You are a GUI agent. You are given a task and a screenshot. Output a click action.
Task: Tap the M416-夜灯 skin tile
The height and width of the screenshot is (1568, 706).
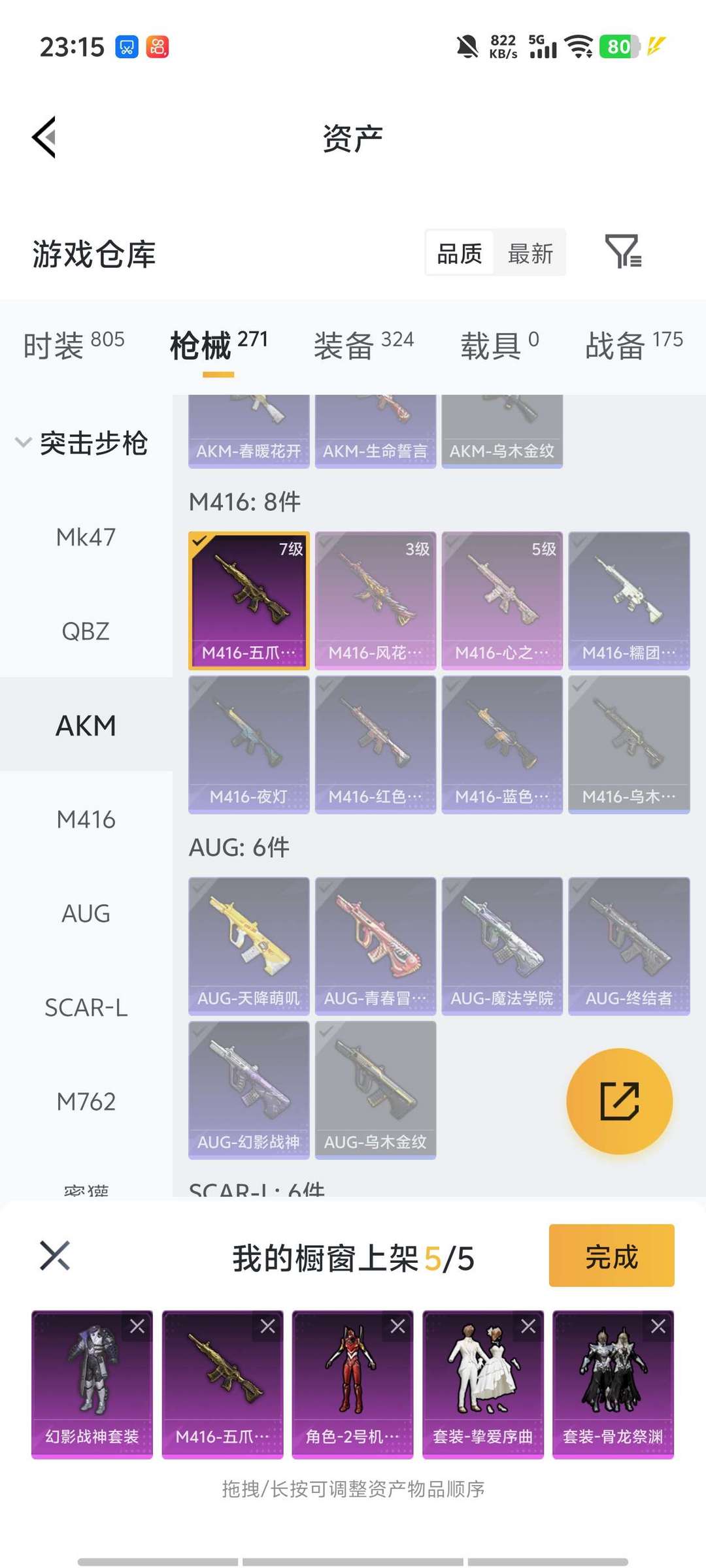tap(249, 744)
